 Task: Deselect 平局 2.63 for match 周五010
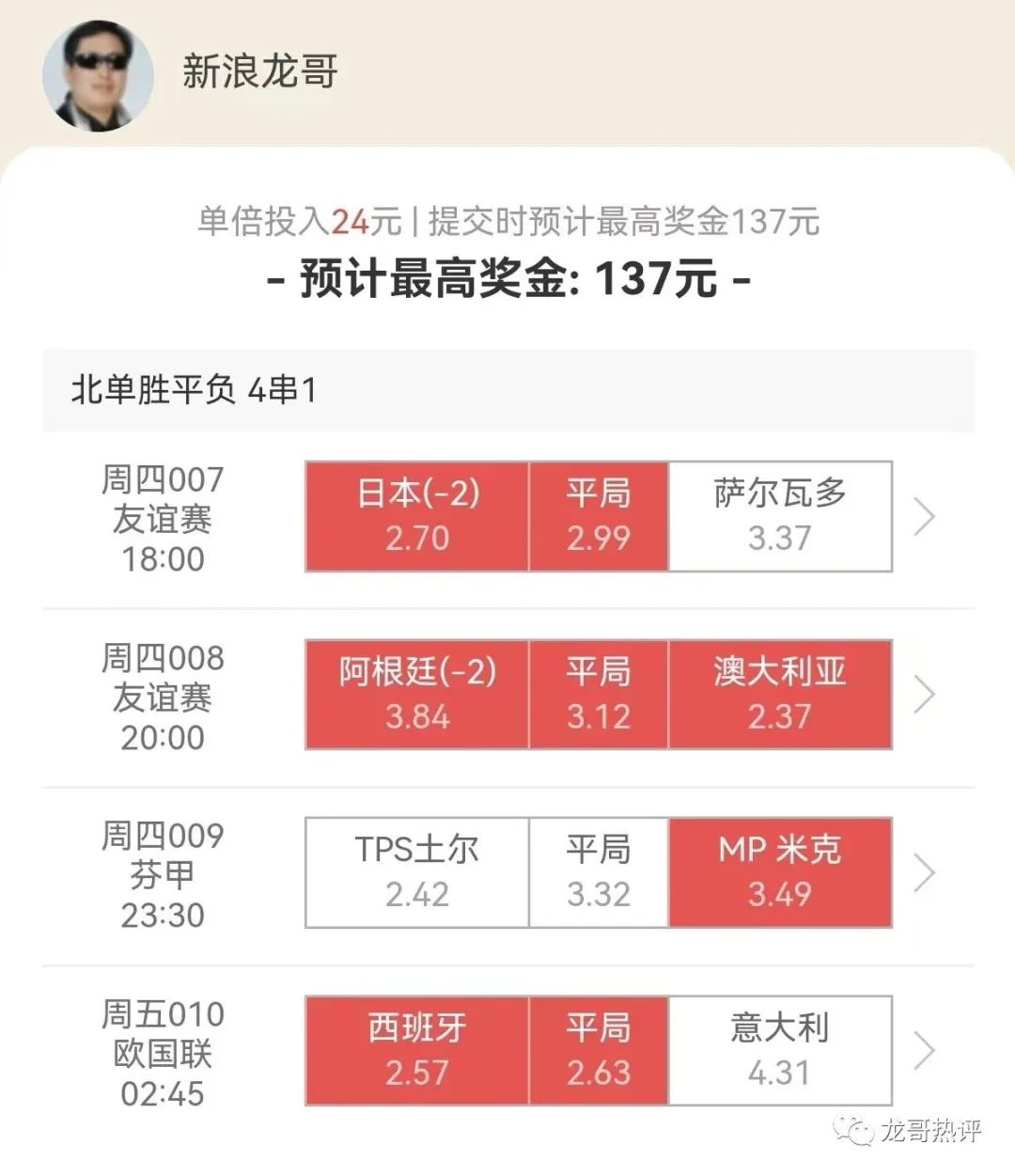pos(599,1050)
